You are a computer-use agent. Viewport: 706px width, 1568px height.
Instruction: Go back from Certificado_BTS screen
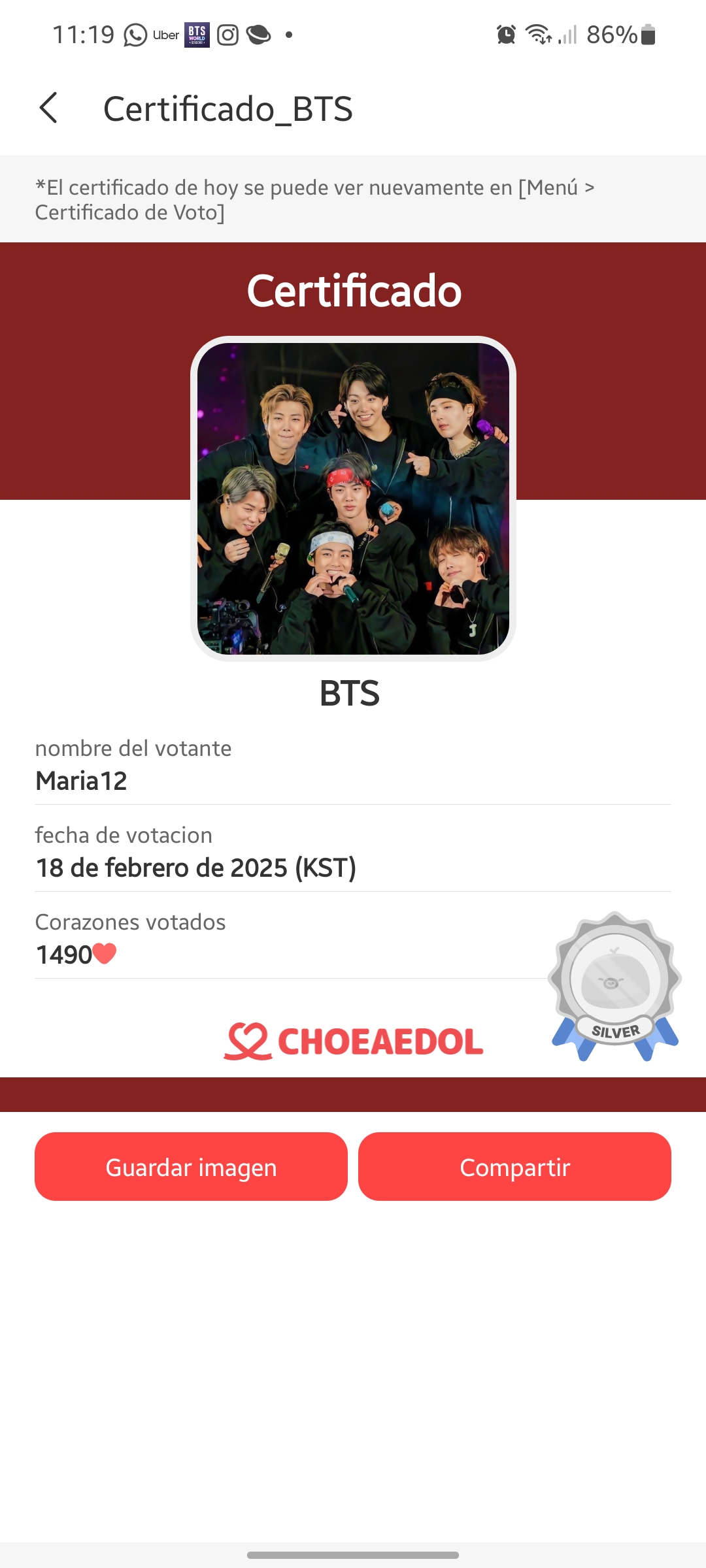pyautogui.click(x=49, y=108)
